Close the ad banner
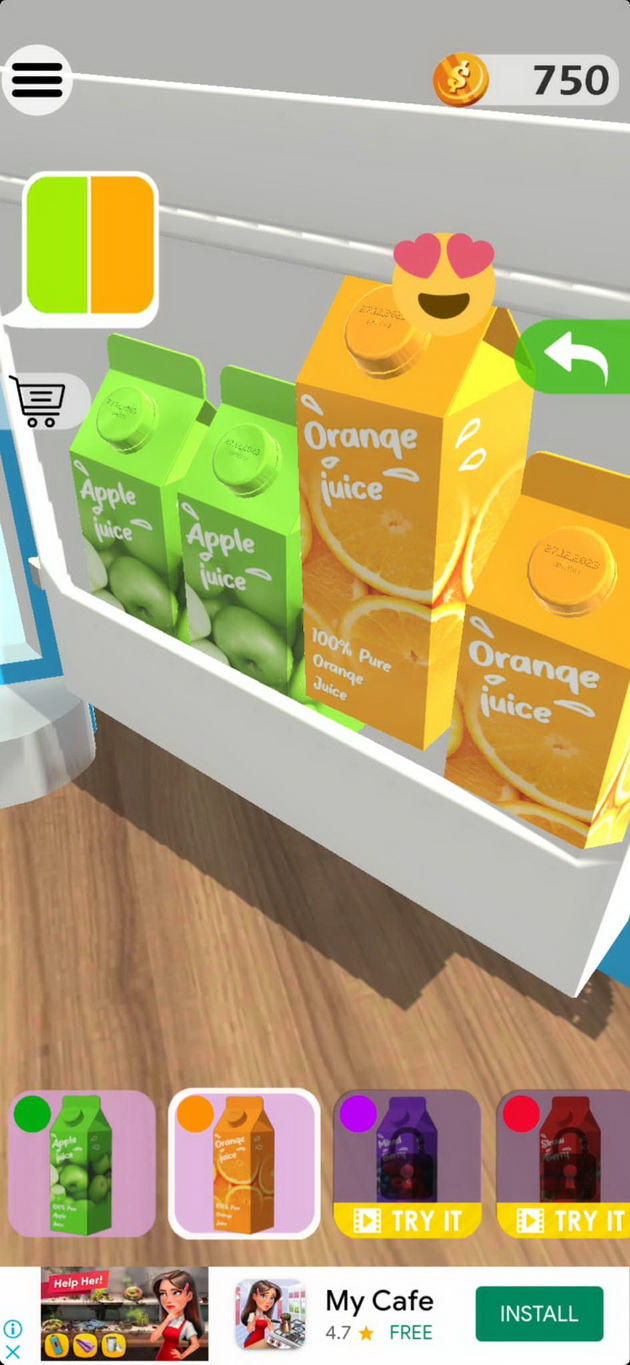630x1365 pixels. (13, 1352)
